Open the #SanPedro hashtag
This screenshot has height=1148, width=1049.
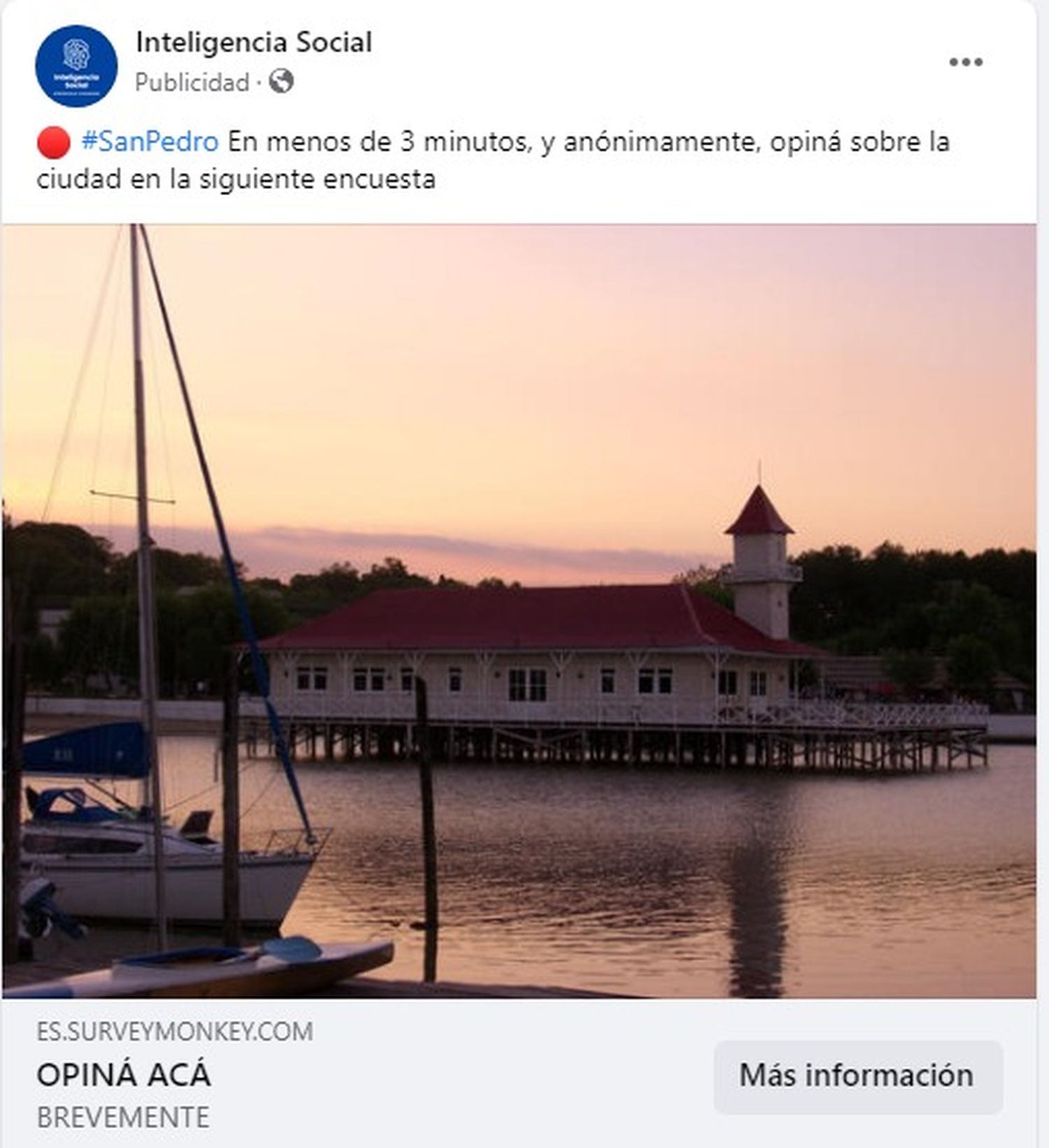(150, 142)
